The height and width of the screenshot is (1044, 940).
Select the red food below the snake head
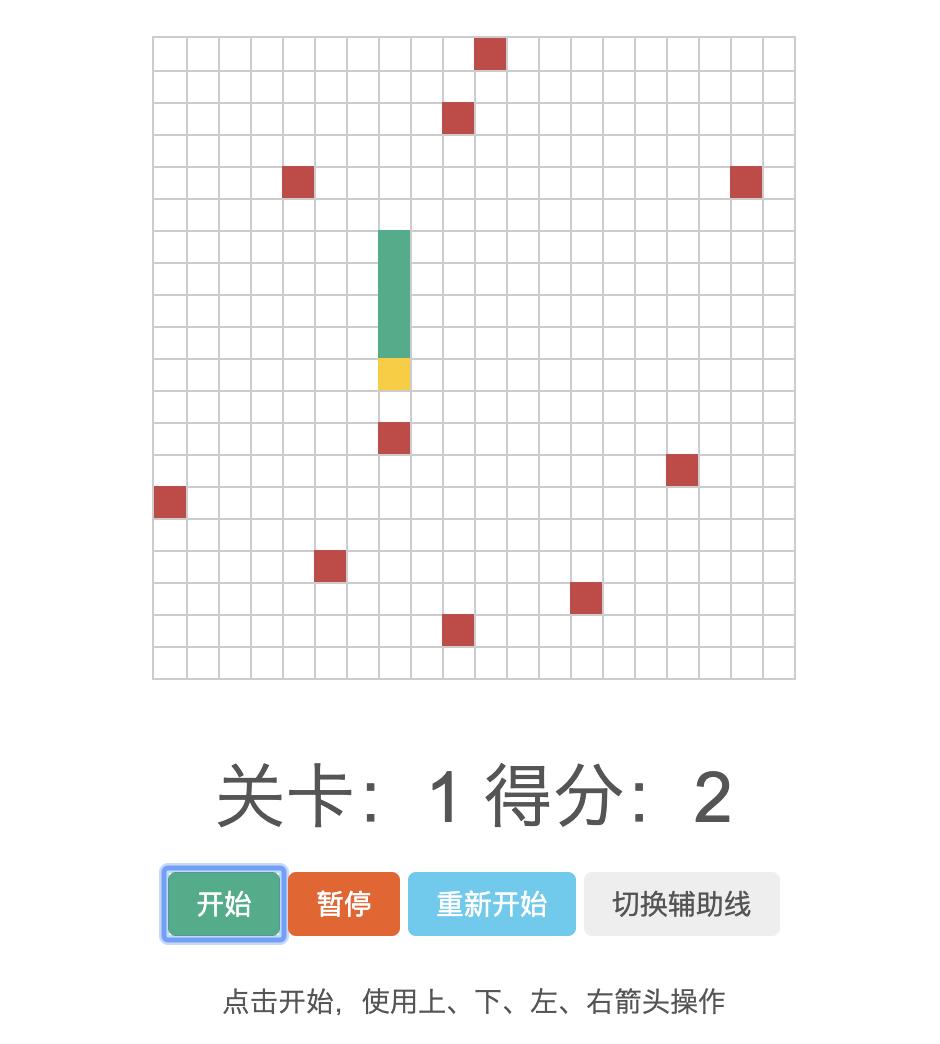tap(393, 439)
